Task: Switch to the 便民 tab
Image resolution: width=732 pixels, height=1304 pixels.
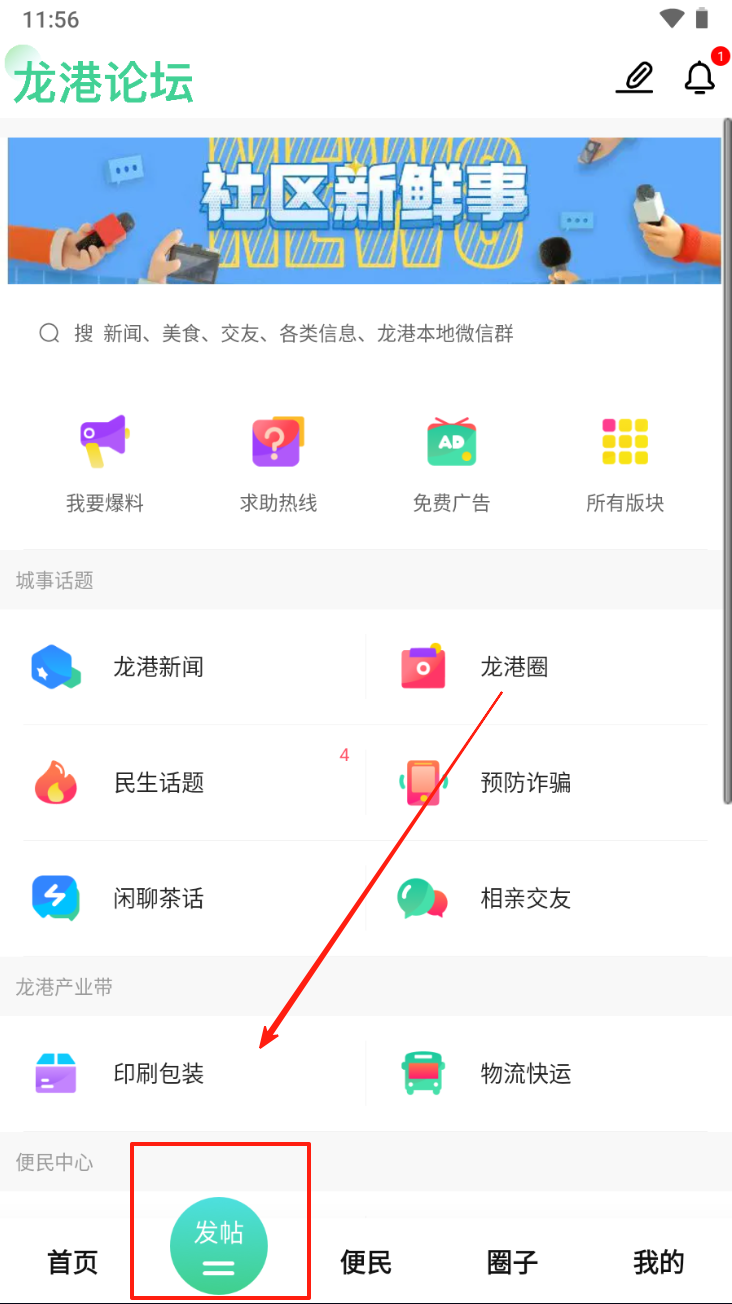Action: [366, 1262]
